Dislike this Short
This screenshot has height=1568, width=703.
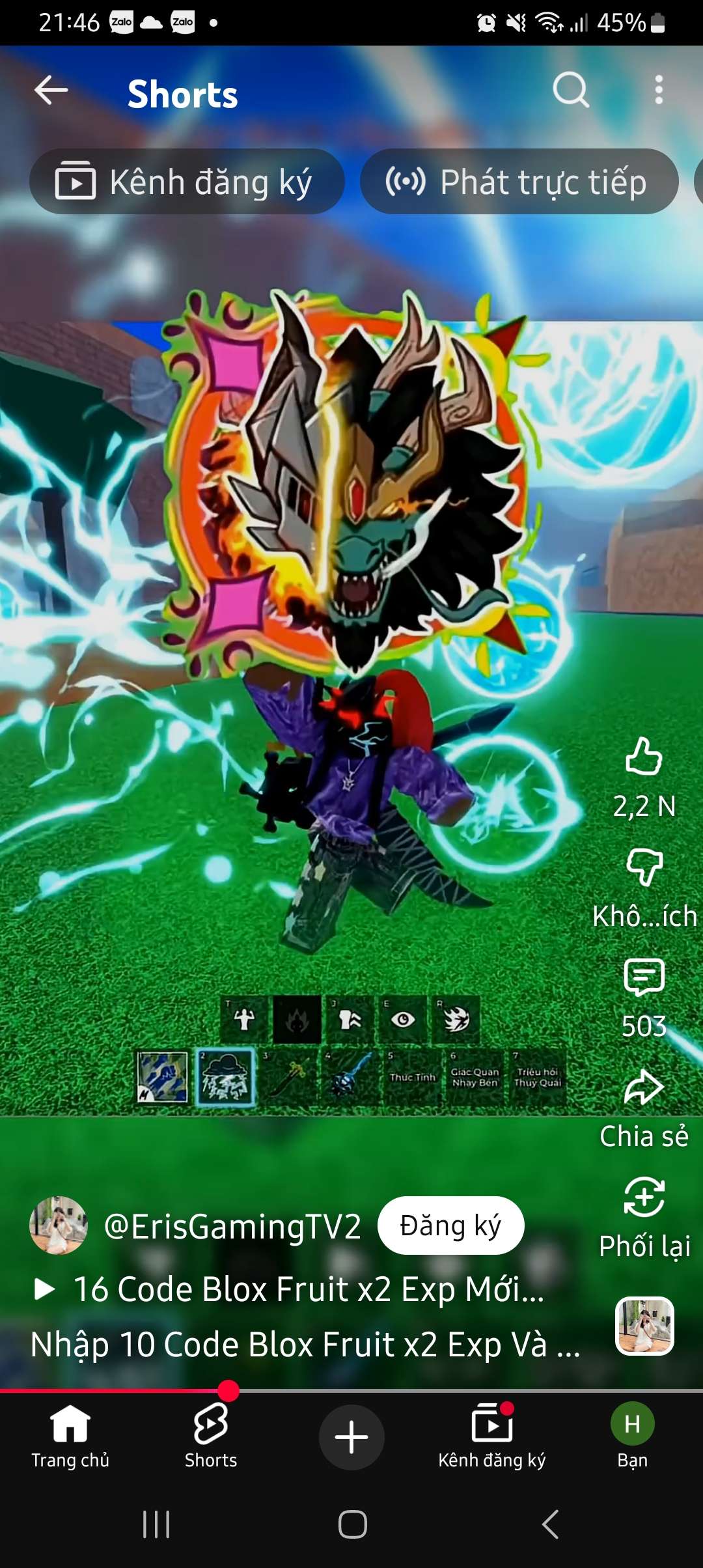644,867
